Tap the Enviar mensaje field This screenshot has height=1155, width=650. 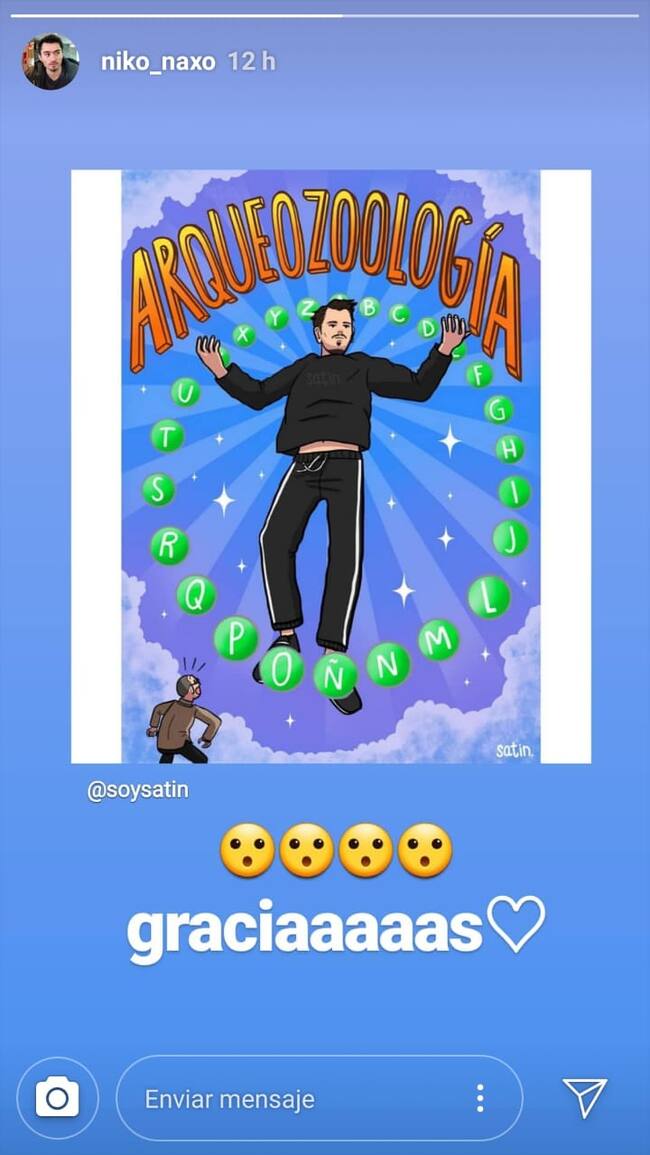coord(290,1098)
